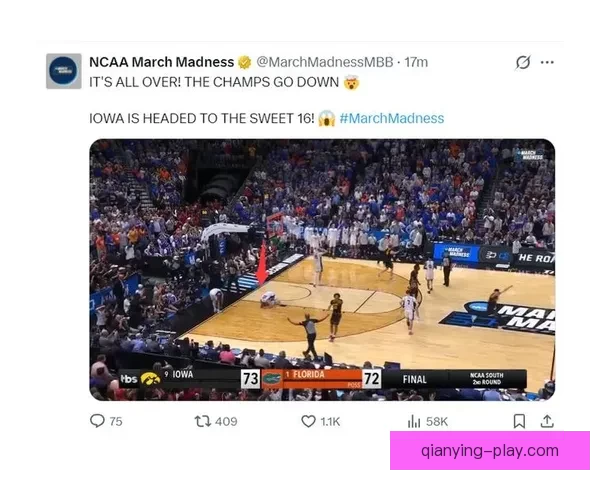View the post's analytics

414,421
